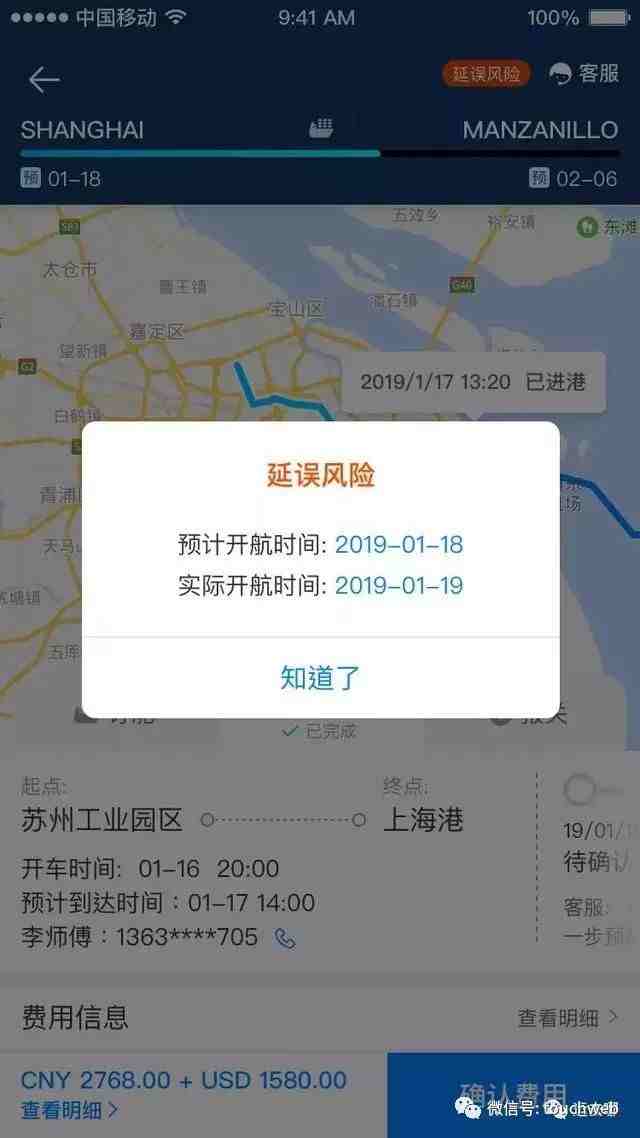Open the 延误风险 badge
Image resolution: width=640 pixels, height=1138 pixels.
pyautogui.click(x=486, y=75)
